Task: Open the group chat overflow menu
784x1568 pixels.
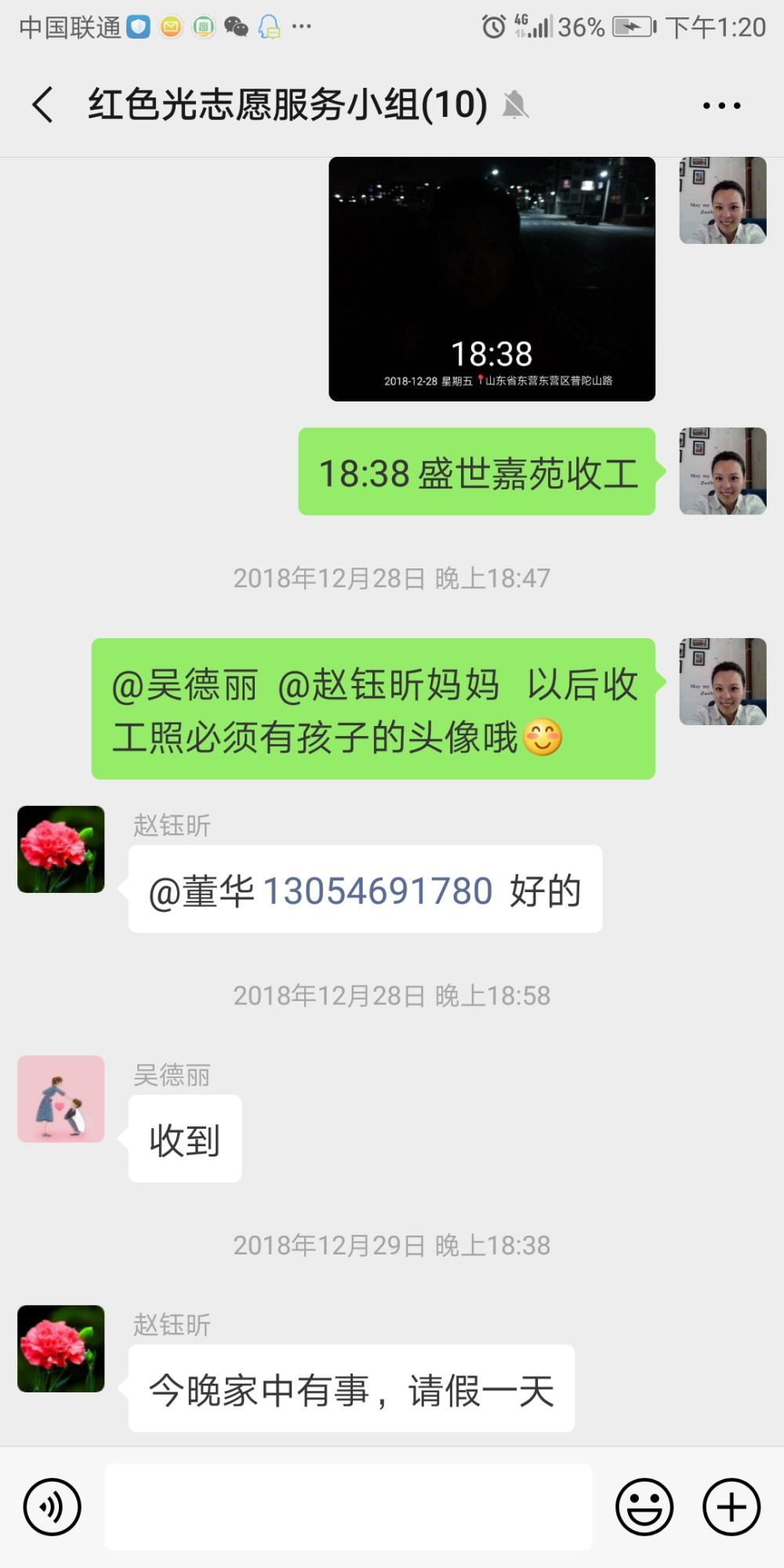Action: pyautogui.click(x=721, y=105)
